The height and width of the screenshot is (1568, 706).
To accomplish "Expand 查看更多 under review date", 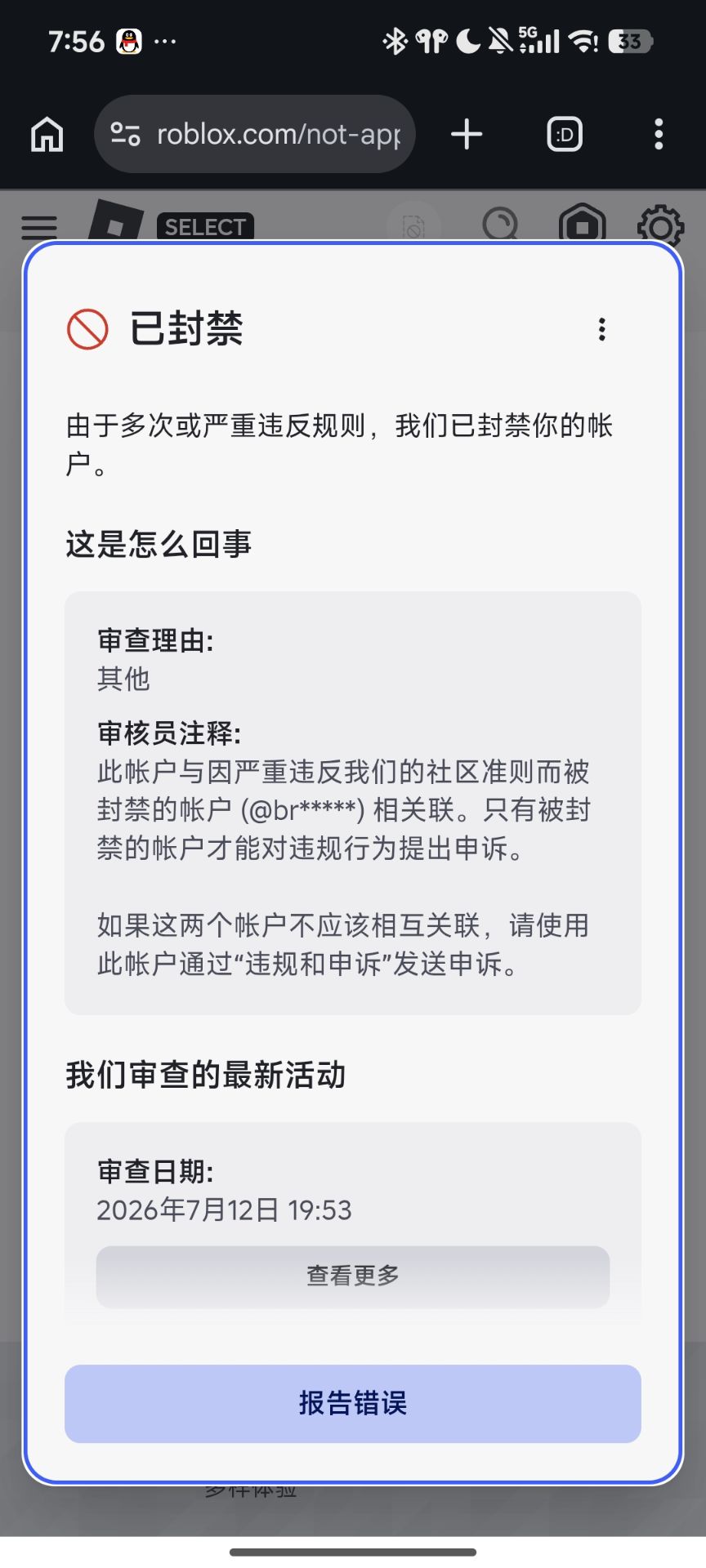I will point(353,1276).
